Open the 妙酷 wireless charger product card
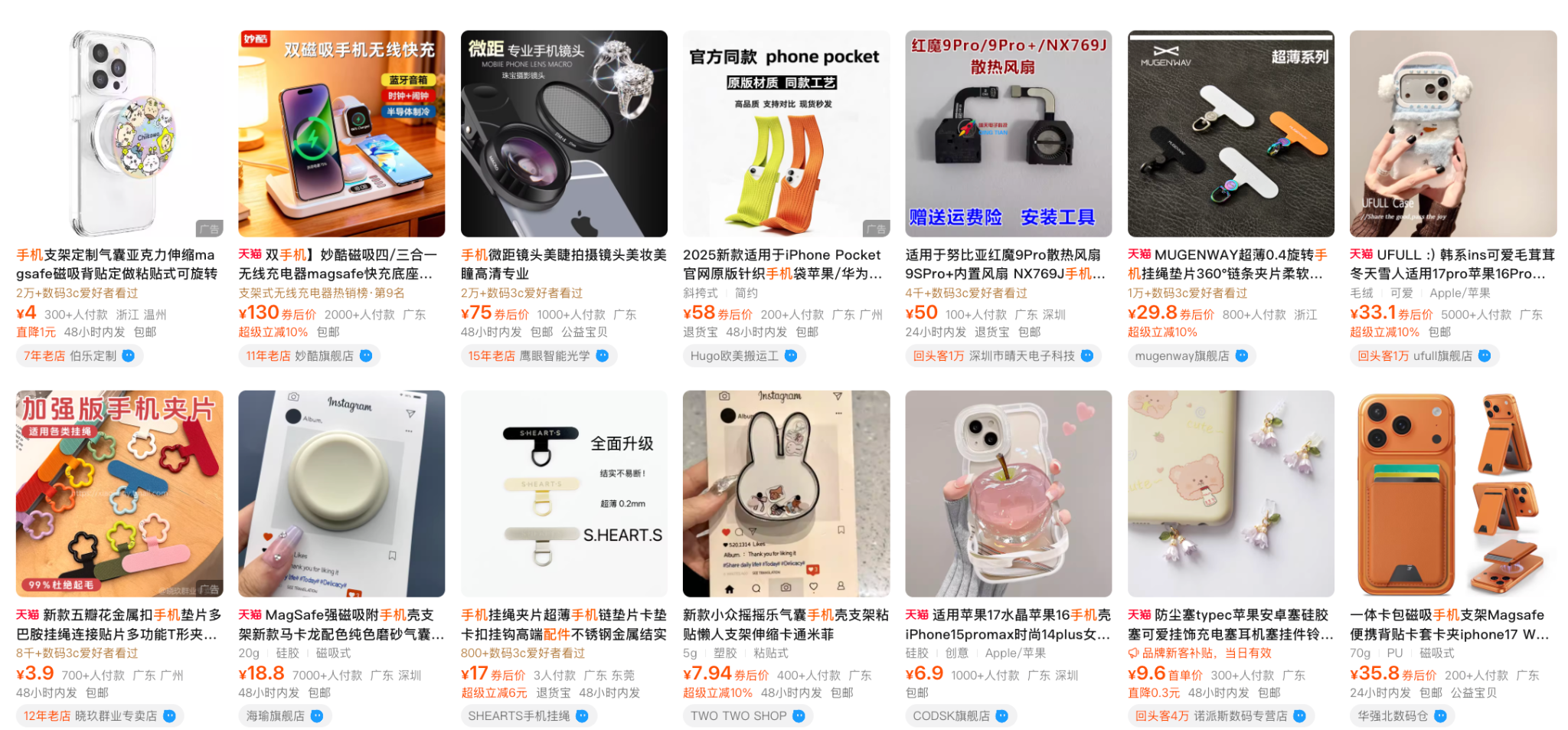The height and width of the screenshot is (730, 1568). coord(341,134)
